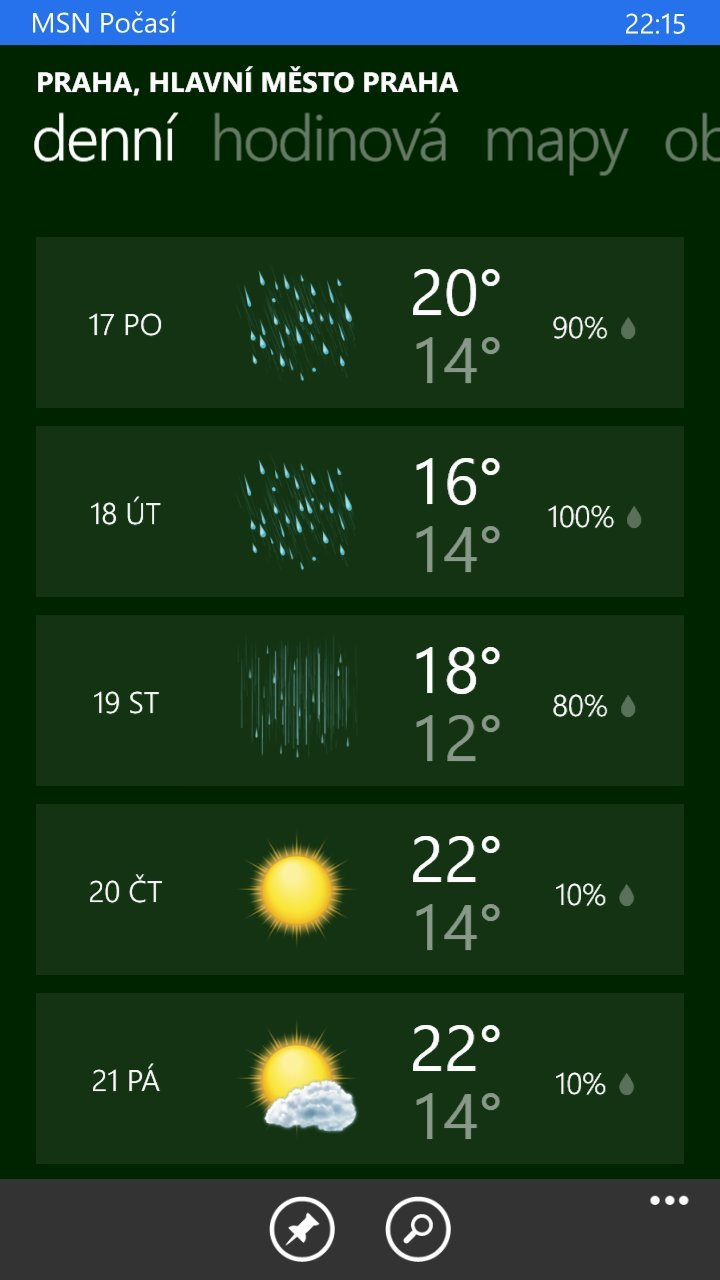The image size is (720, 1280).
Task: Switch to the mapy tab
Action: [x=556, y=145]
